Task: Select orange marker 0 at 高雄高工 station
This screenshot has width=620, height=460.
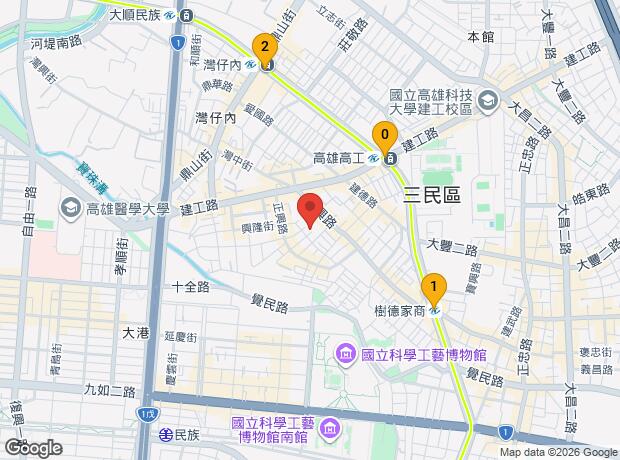Action: (x=385, y=136)
